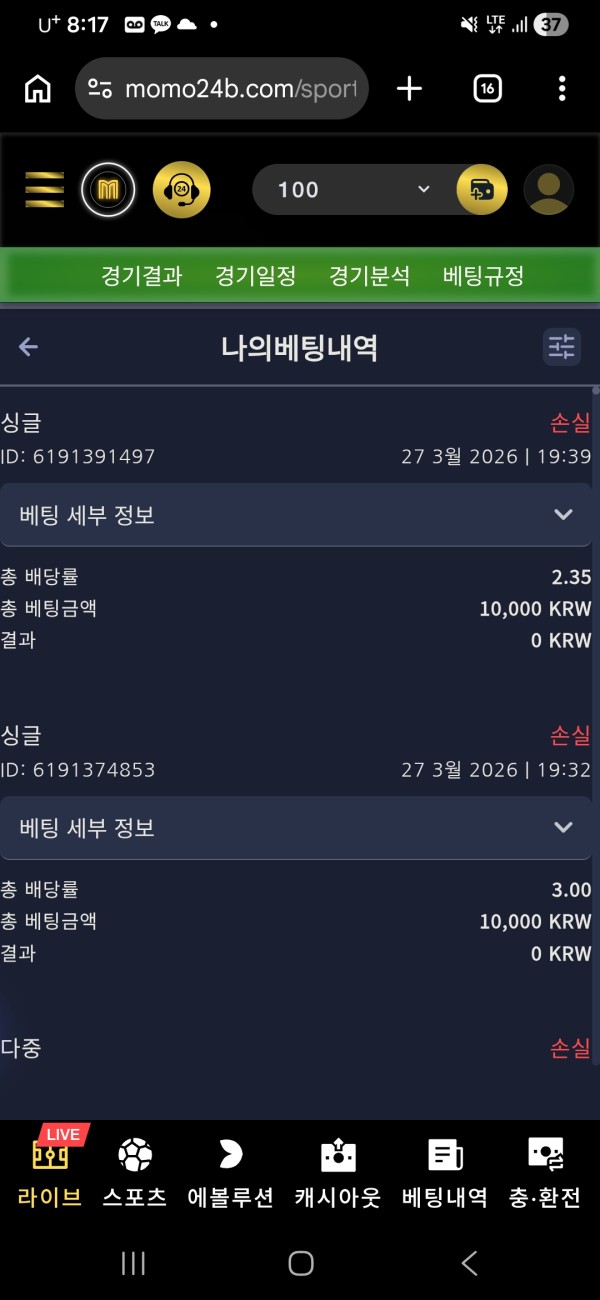Open the bet history filter settings

[562, 347]
